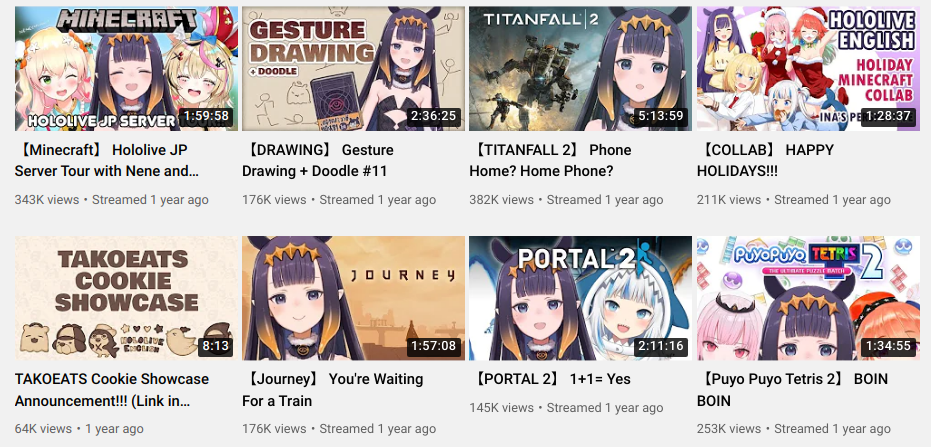Screen dimensions: 931x447
Task: Open the Portal 2 1+1= Yes stream
Action: [580, 298]
